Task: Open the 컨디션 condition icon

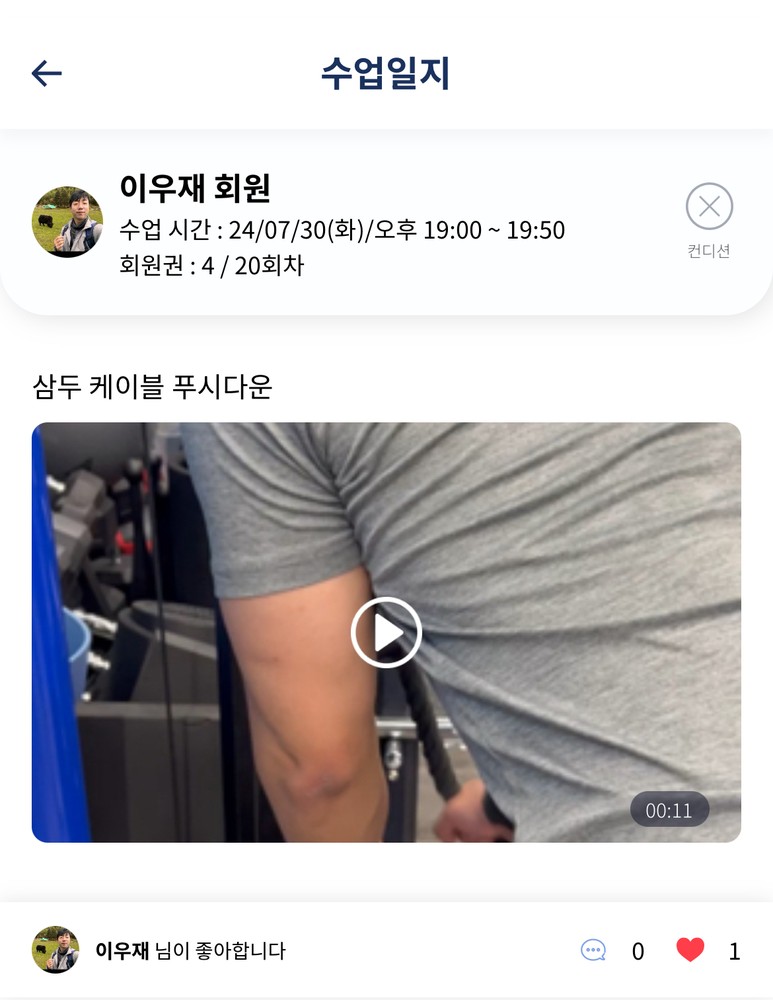Action: click(709, 207)
